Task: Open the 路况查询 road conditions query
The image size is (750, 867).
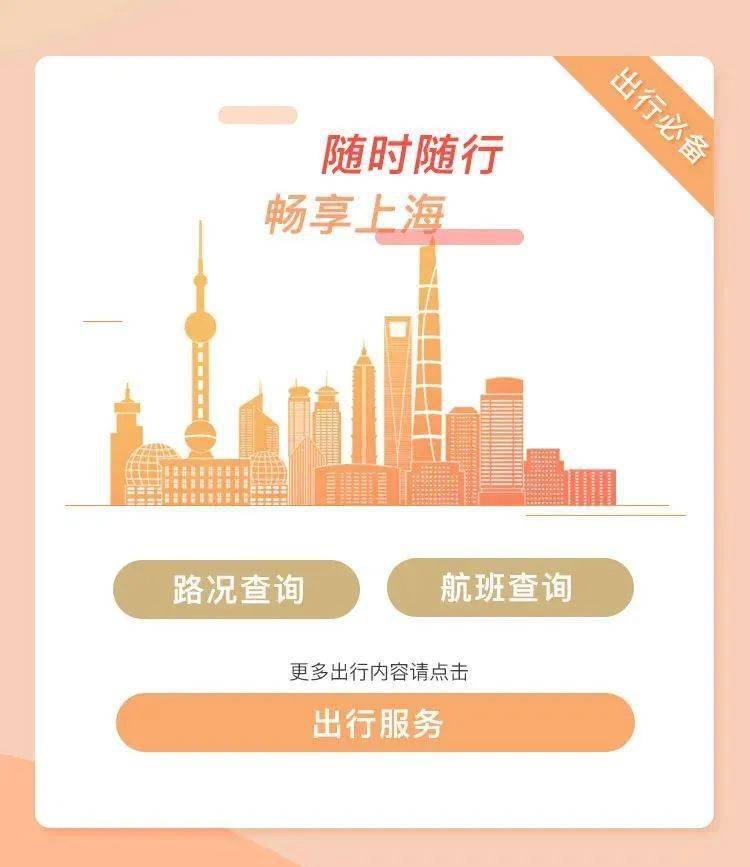Action: 236,589
